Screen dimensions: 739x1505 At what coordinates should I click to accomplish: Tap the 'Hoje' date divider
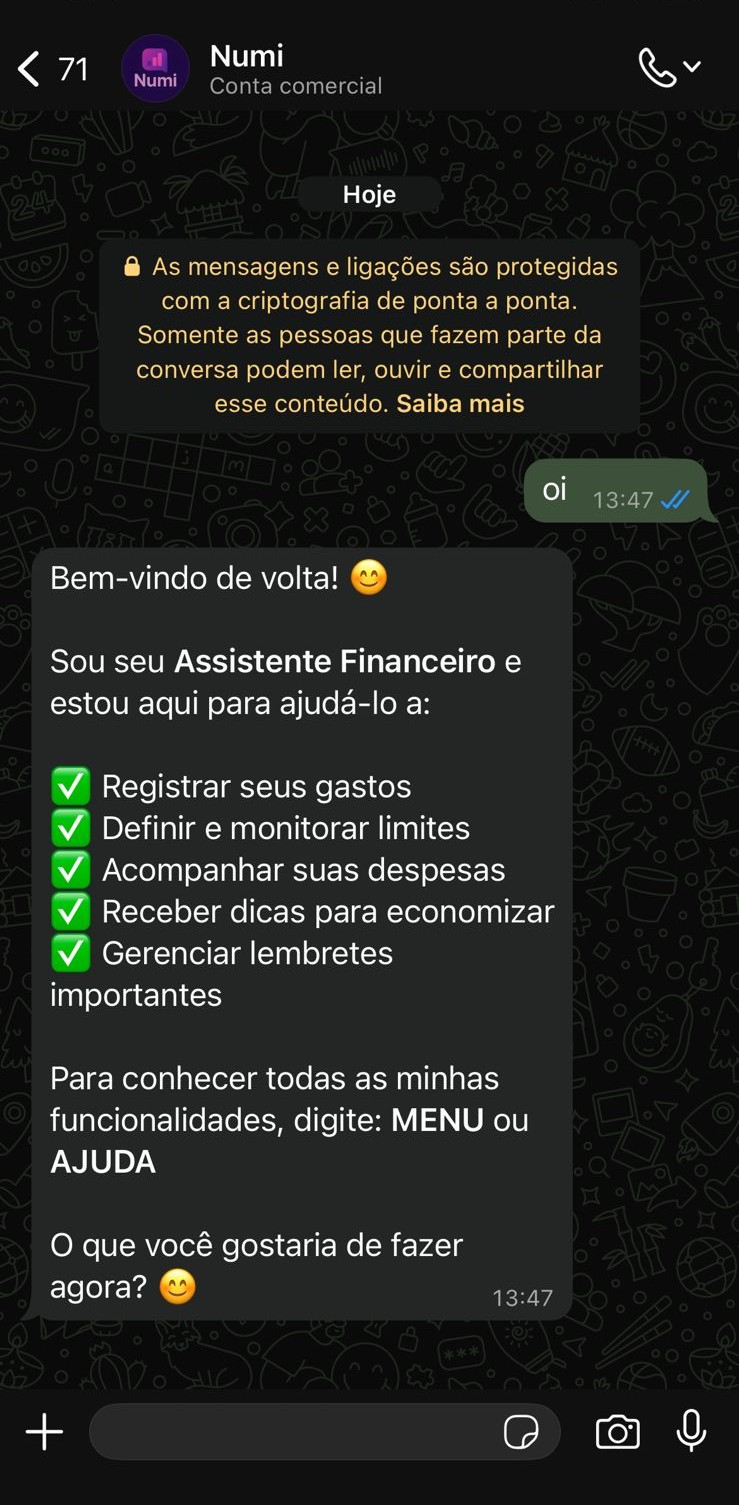tap(369, 194)
